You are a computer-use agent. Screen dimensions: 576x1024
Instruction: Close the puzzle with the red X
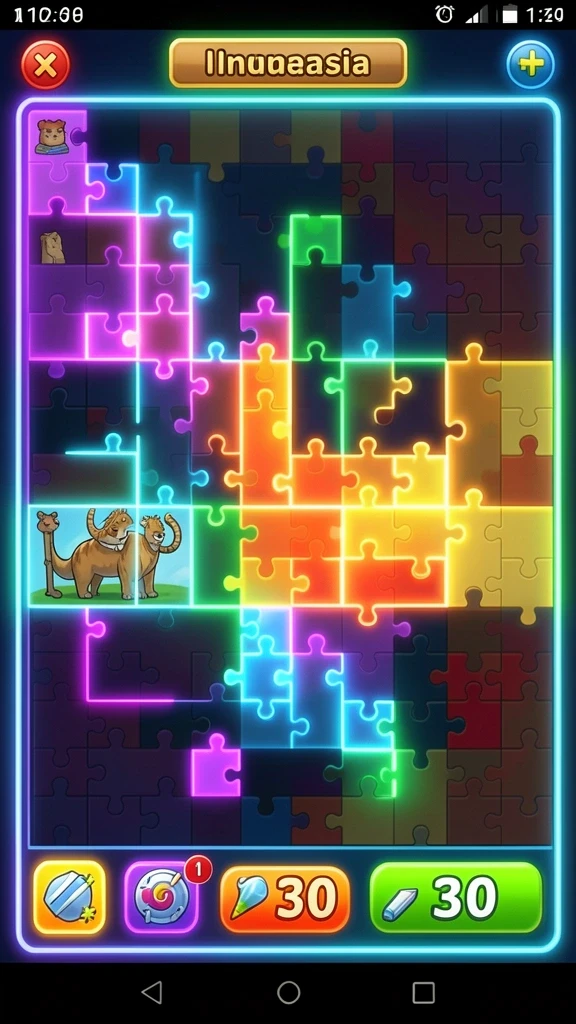(x=45, y=64)
